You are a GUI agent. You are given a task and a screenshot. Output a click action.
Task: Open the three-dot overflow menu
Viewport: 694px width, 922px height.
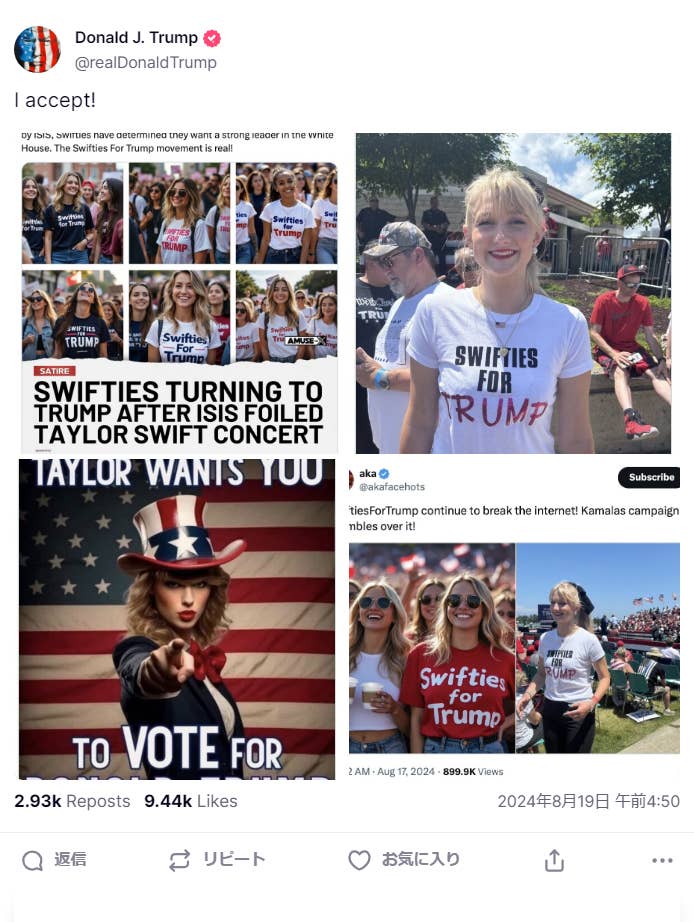[662, 860]
